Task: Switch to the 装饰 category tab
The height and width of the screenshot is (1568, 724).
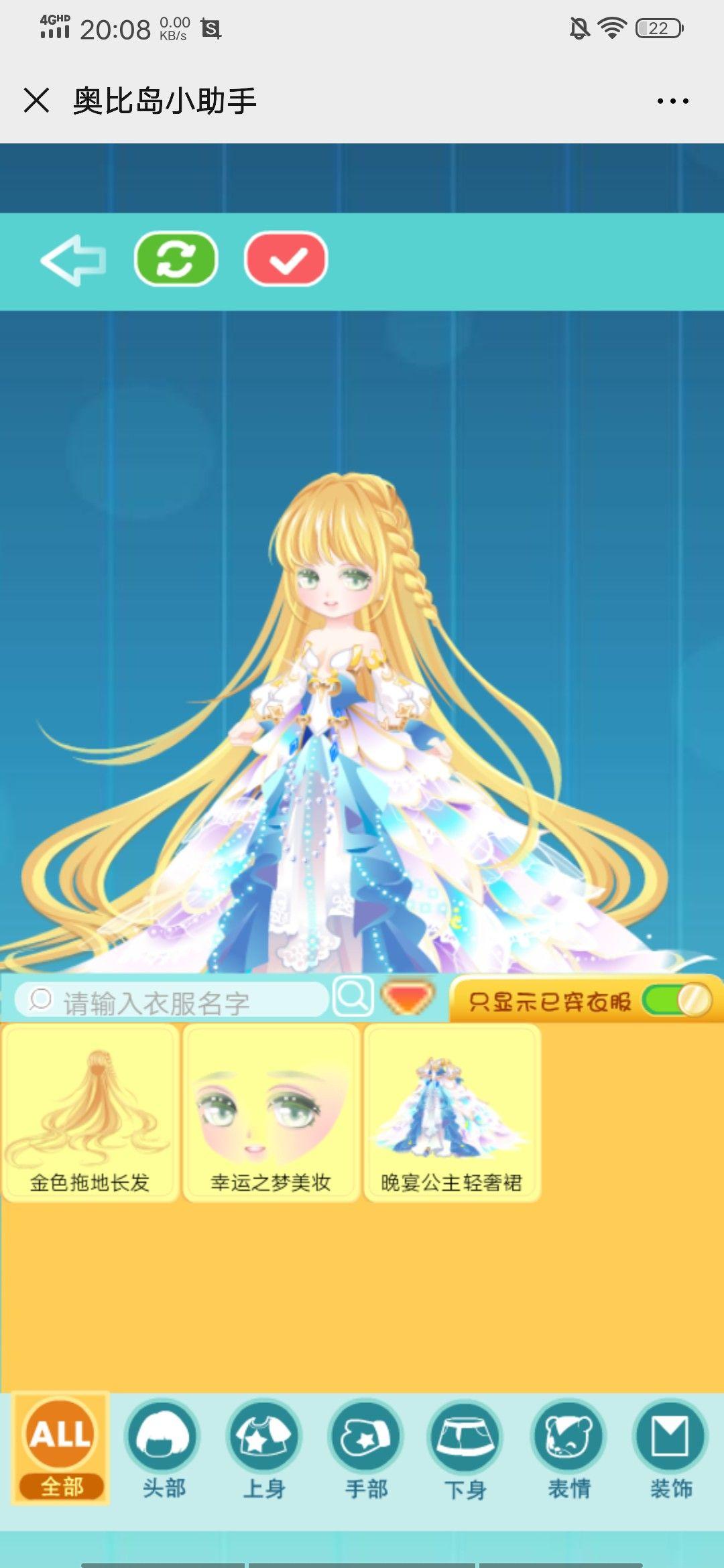Action: pyautogui.click(x=670, y=1449)
